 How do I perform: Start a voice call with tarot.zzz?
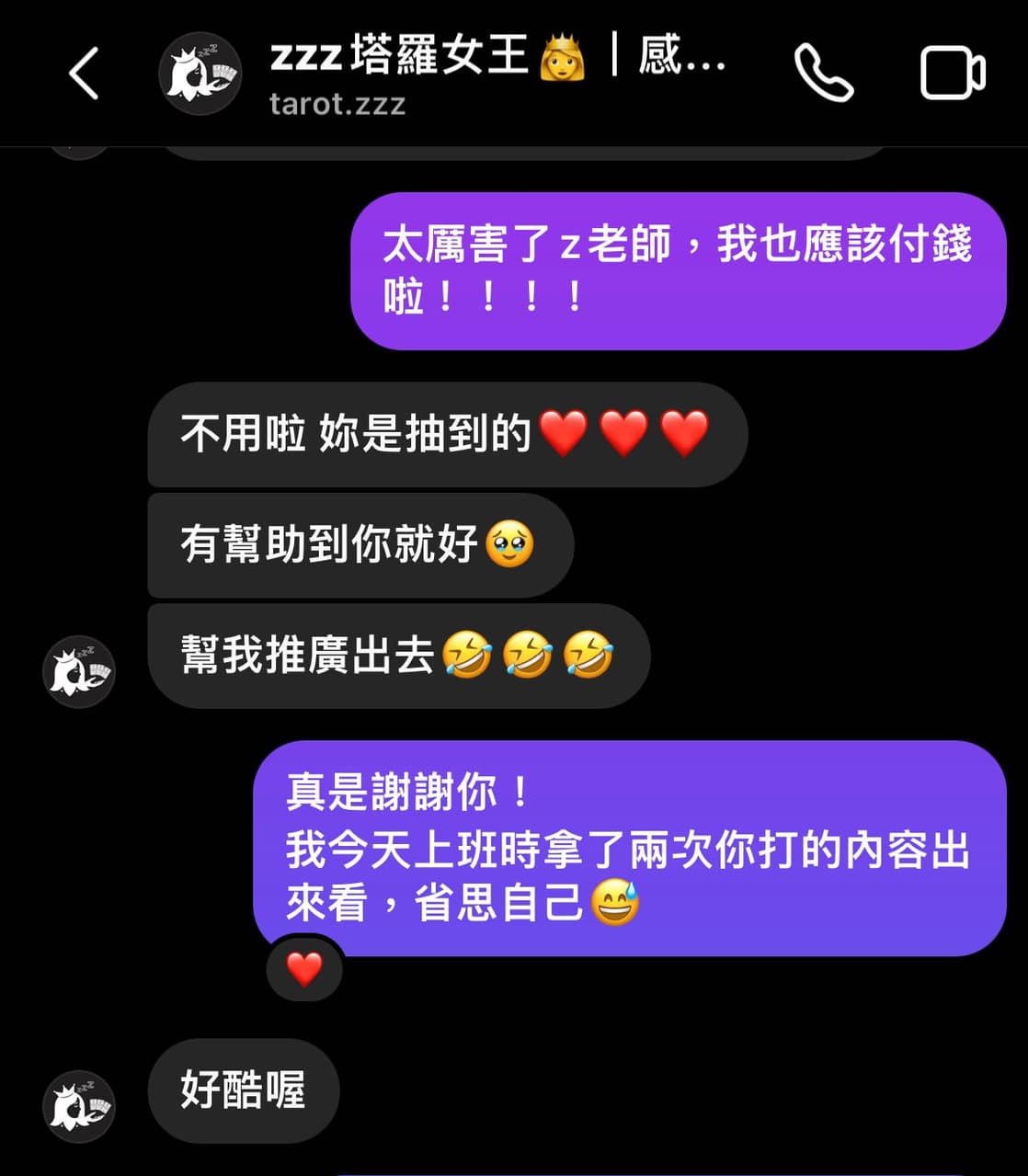point(823,74)
